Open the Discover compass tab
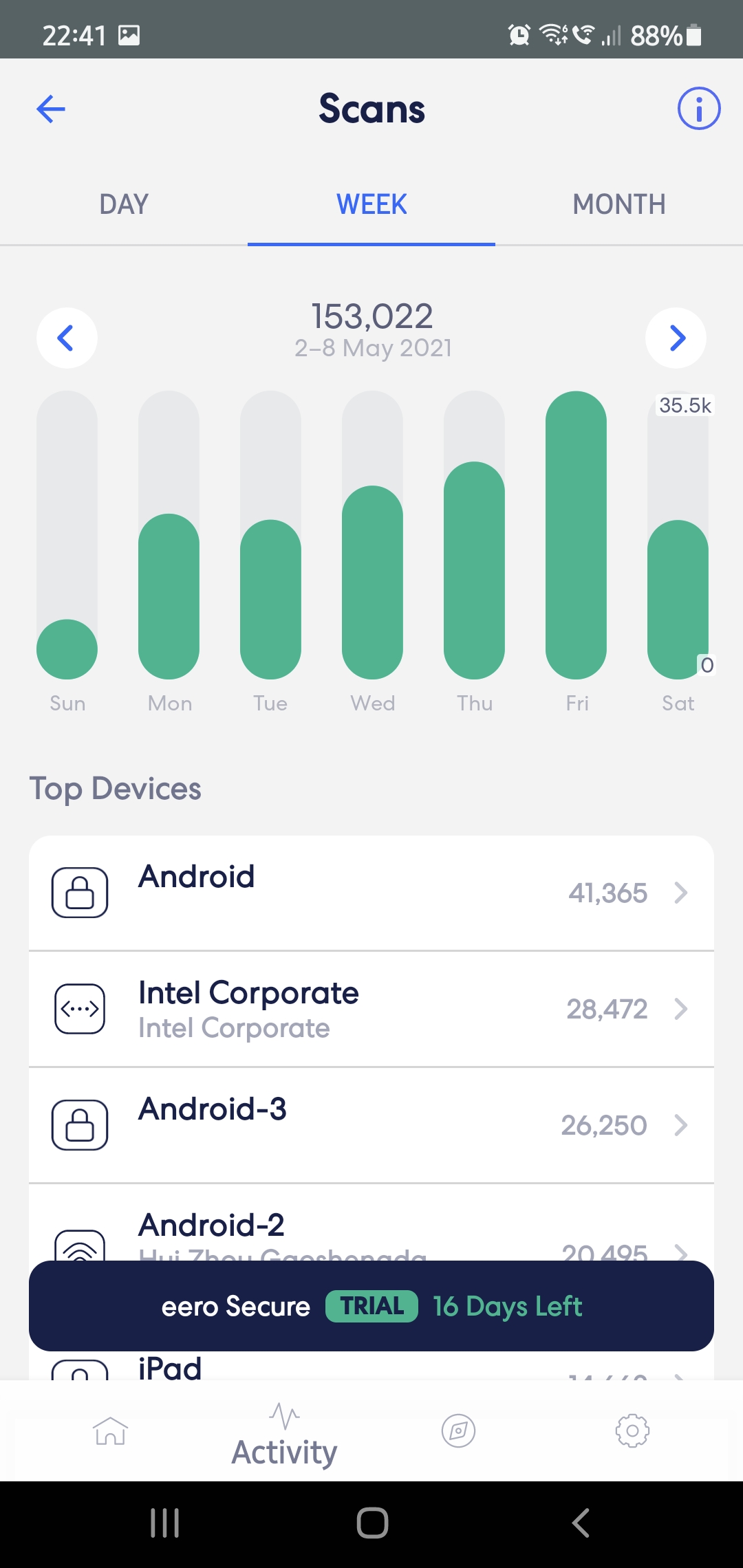 (458, 1430)
